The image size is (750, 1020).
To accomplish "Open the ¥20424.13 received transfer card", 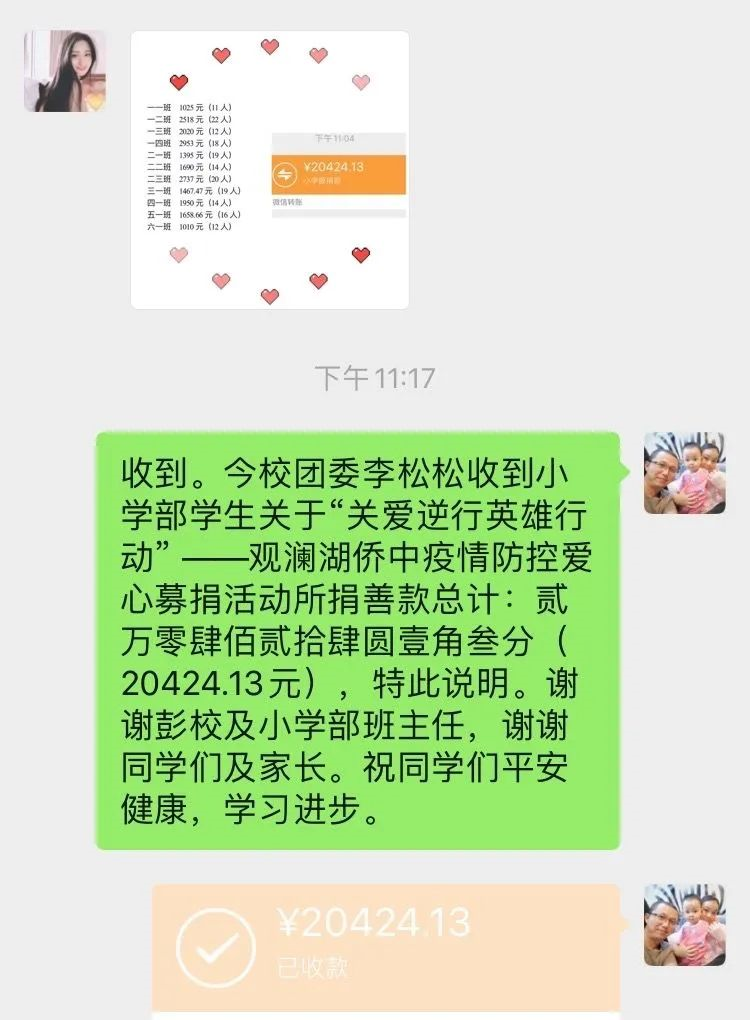I will tap(385, 945).
